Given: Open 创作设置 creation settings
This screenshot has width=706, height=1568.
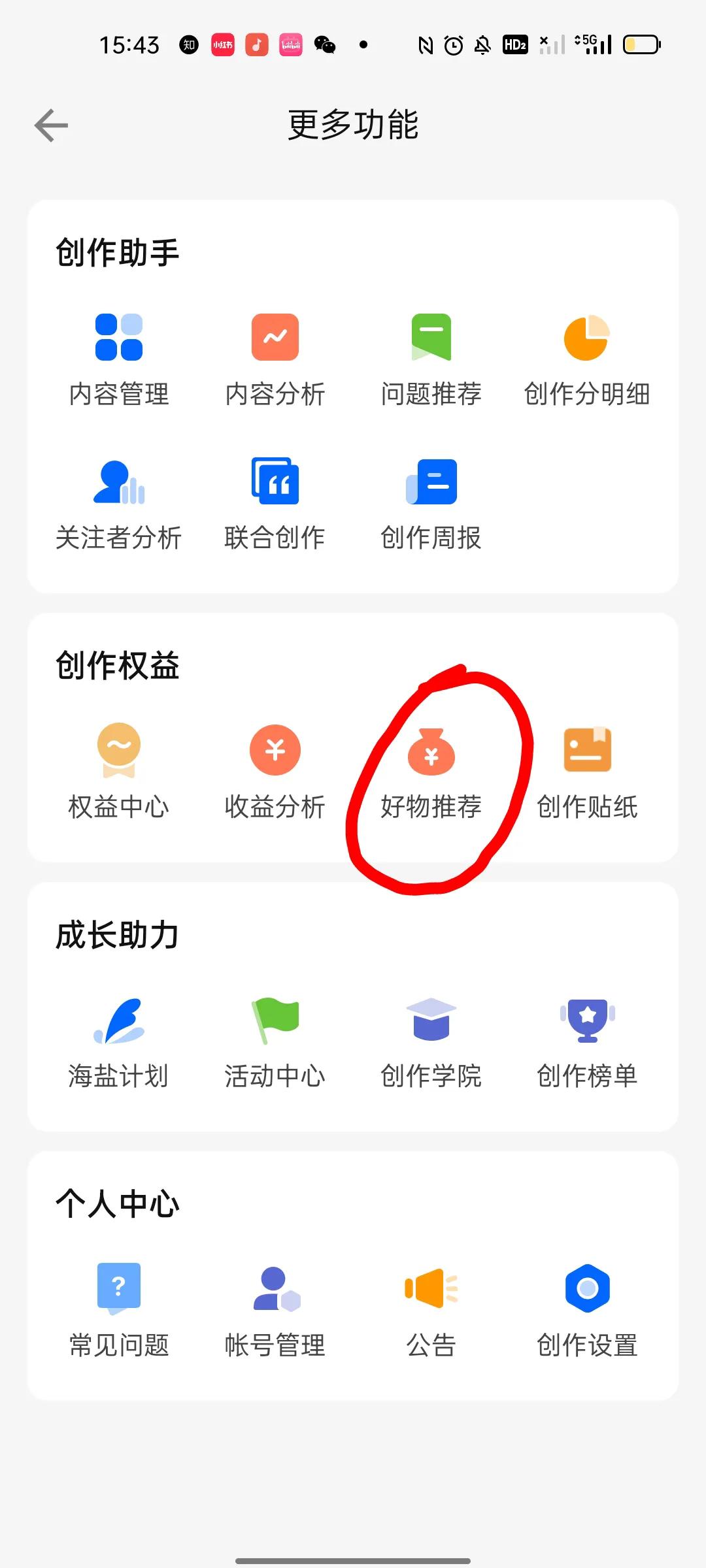Looking at the screenshot, I should [587, 1307].
